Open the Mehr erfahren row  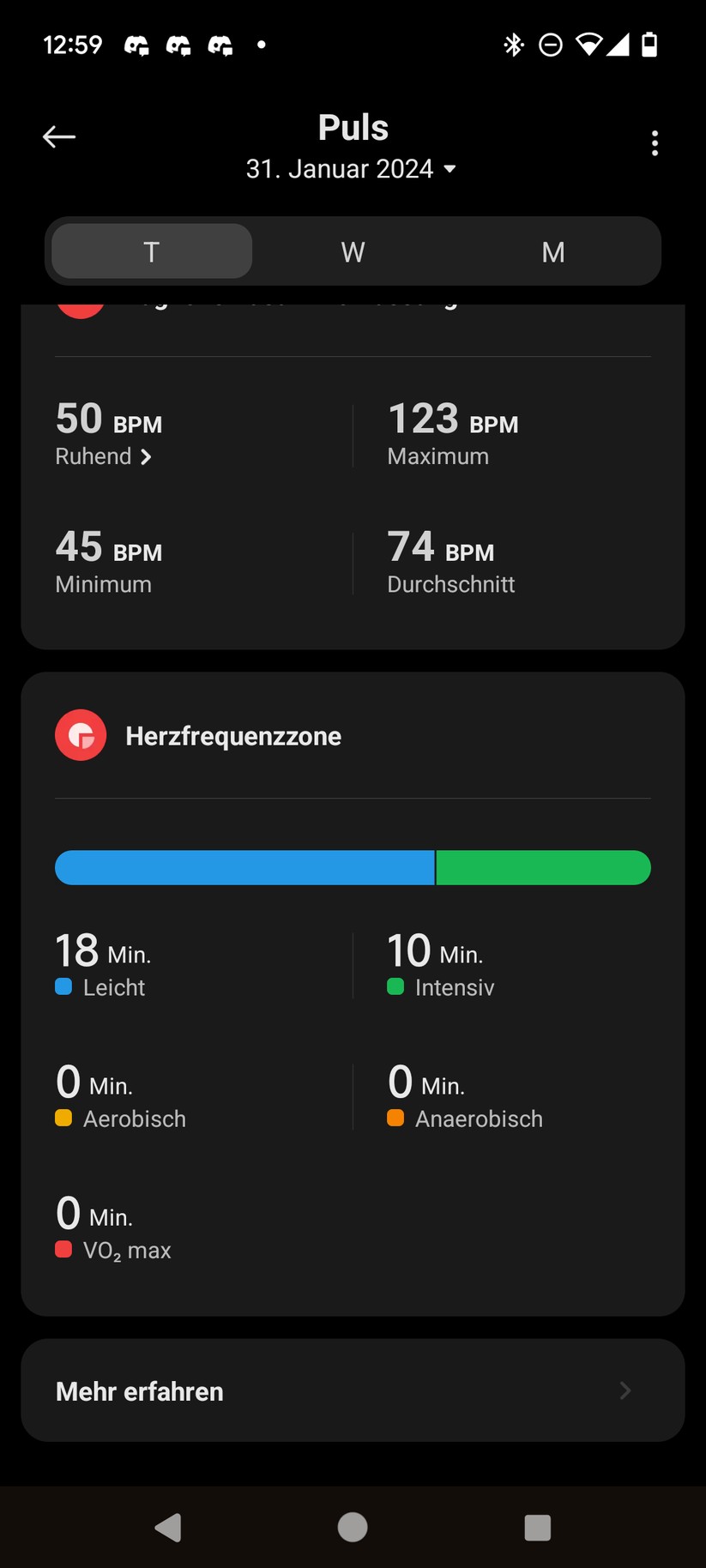[x=353, y=1390]
